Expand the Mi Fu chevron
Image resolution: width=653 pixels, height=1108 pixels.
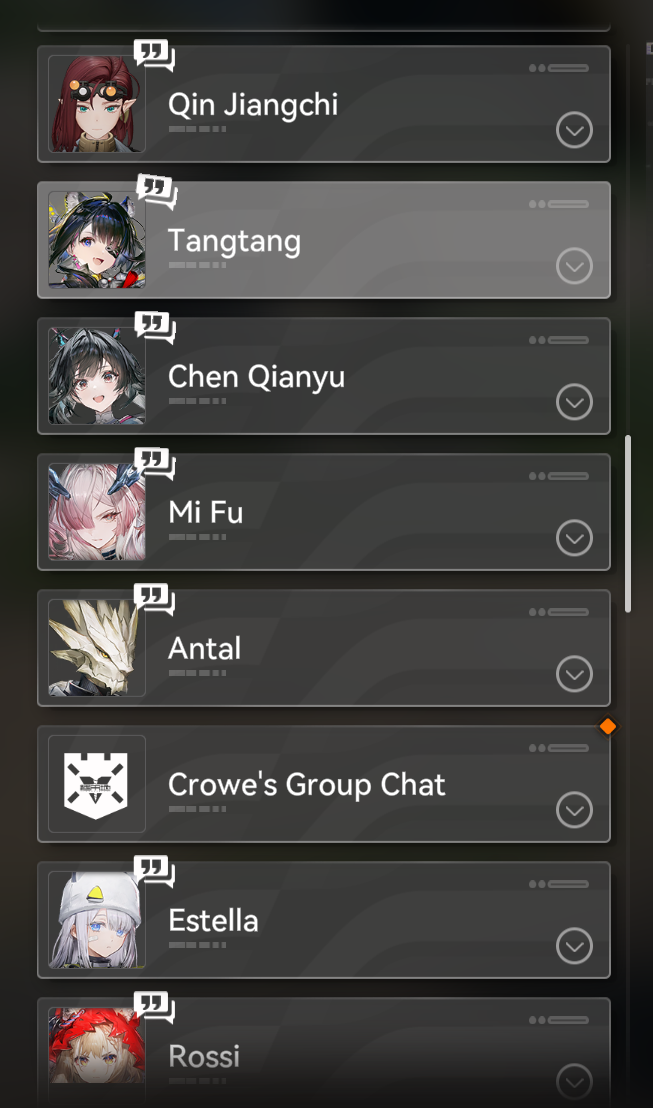pyautogui.click(x=574, y=538)
